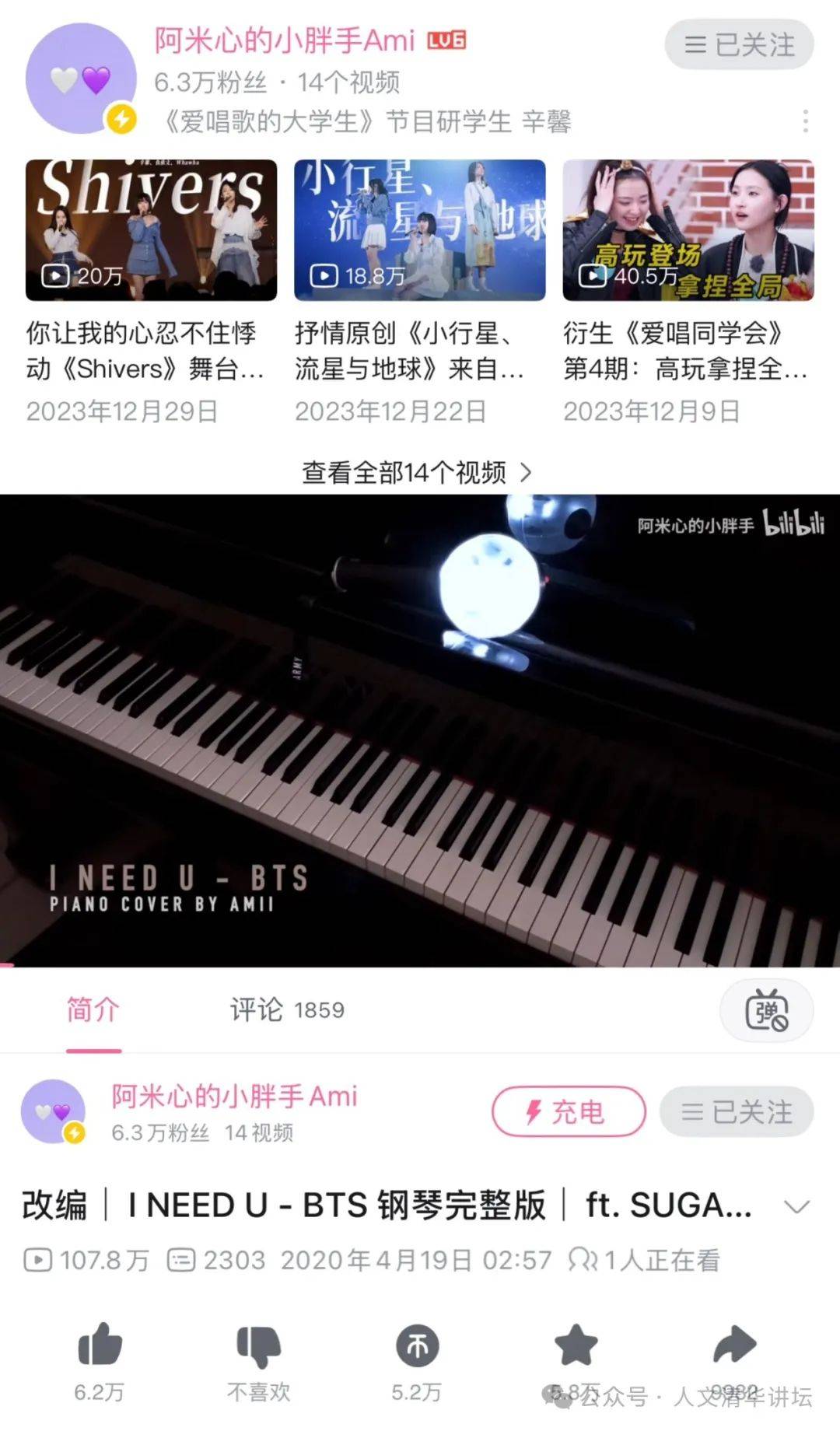Share the video with the arrow icon

pyautogui.click(x=734, y=1345)
